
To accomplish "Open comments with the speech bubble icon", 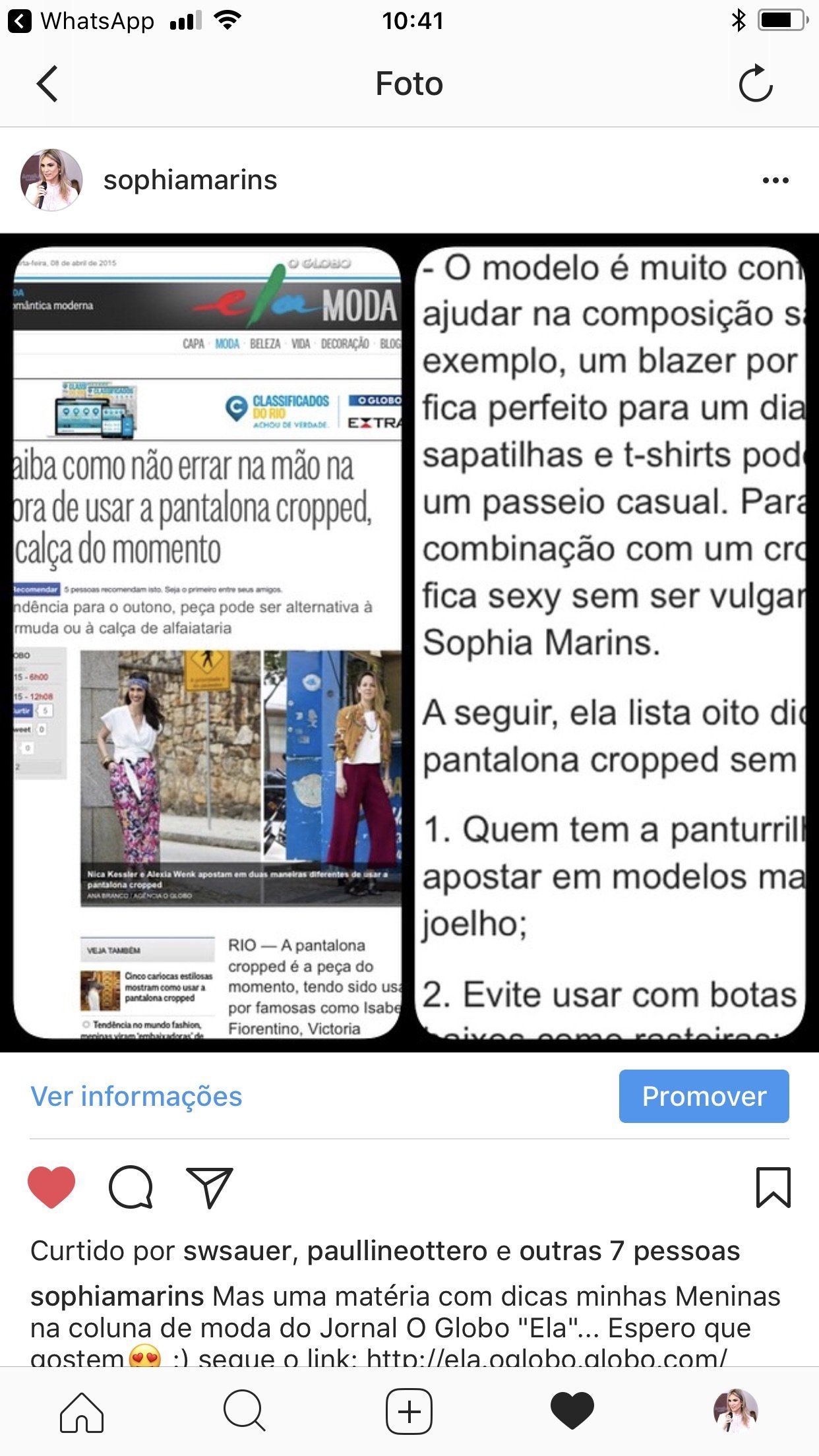I will (131, 1187).
